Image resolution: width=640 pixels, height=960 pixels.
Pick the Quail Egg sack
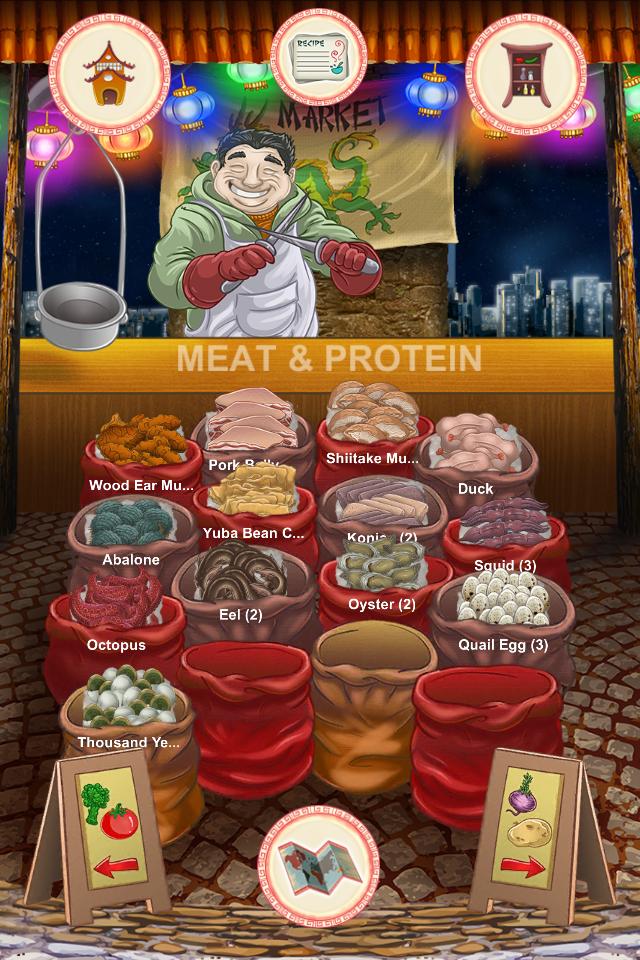(503, 607)
